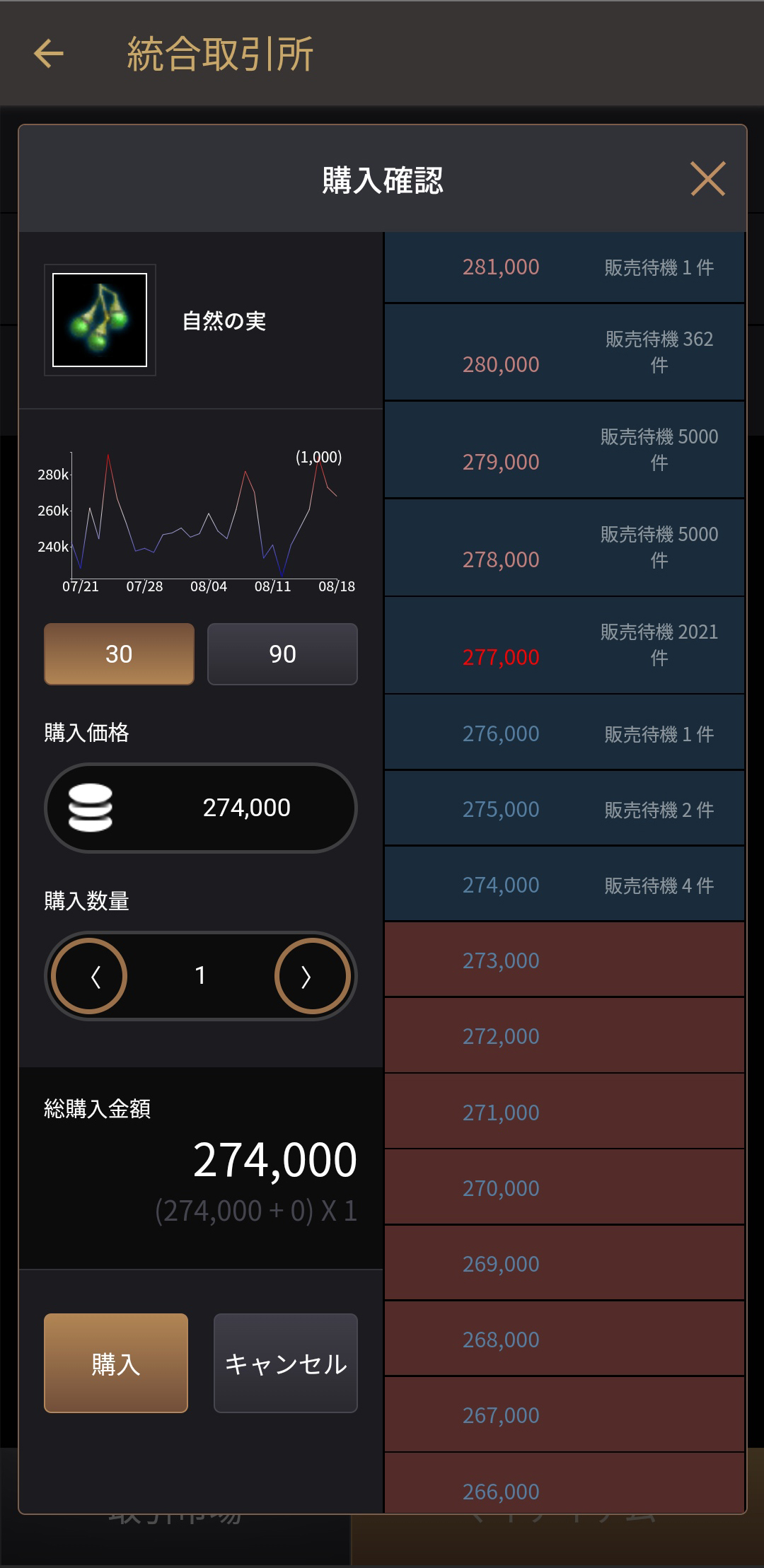Close the 購入確認 dialog
Screen dimensions: 764x1568
click(707, 178)
